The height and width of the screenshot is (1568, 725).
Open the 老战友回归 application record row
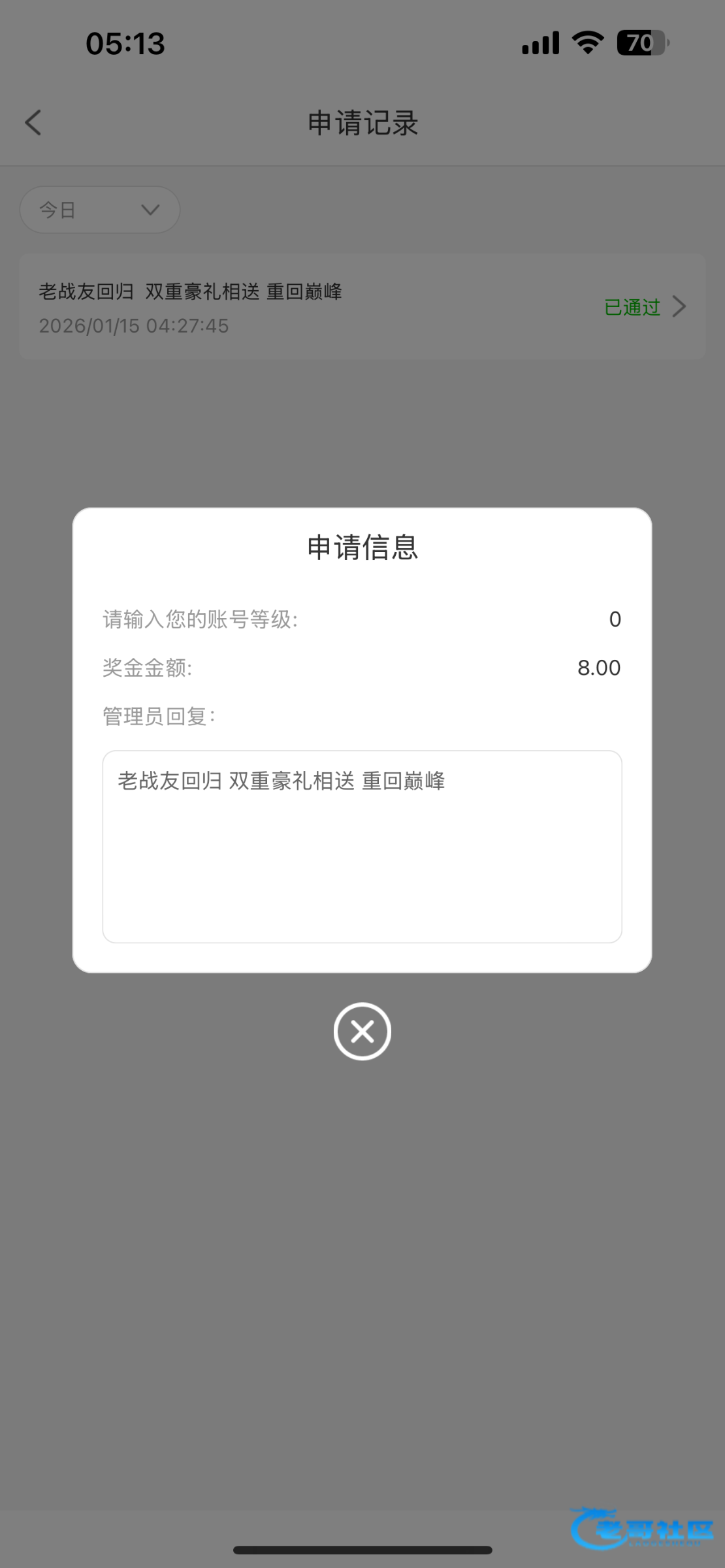pyautogui.click(x=362, y=307)
